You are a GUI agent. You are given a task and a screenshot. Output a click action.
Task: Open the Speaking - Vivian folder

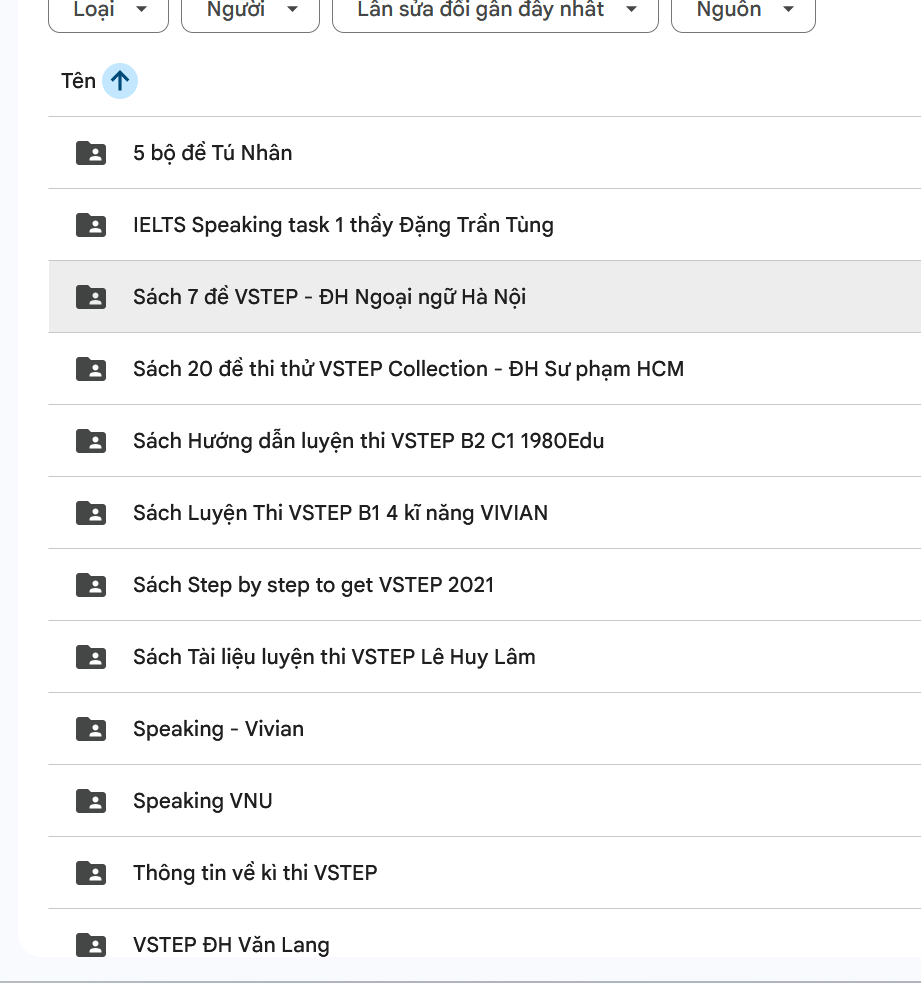click(x=218, y=729)
